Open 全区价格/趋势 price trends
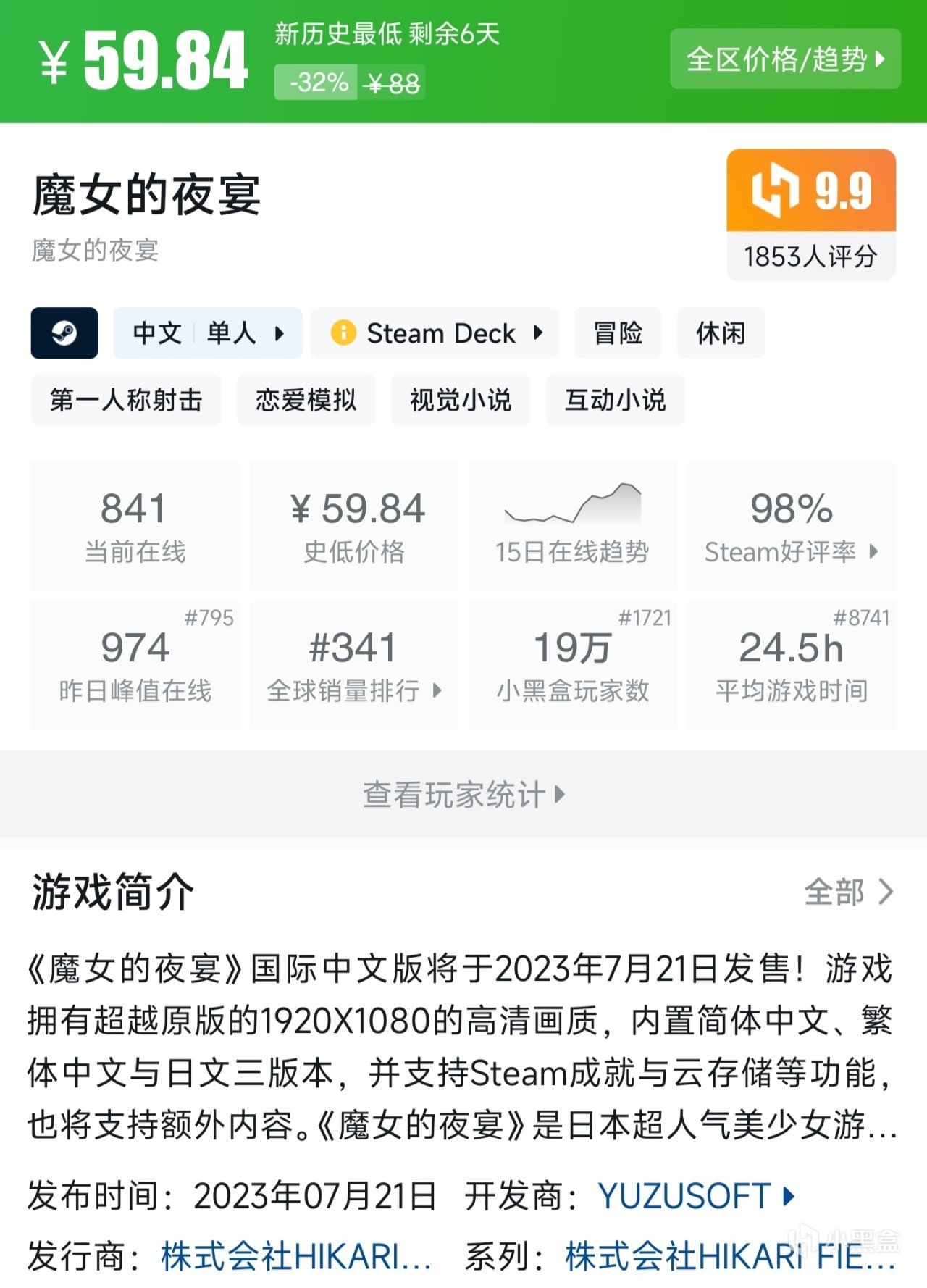This screenshot has height=1288, width=927. [x=785, y=59]
